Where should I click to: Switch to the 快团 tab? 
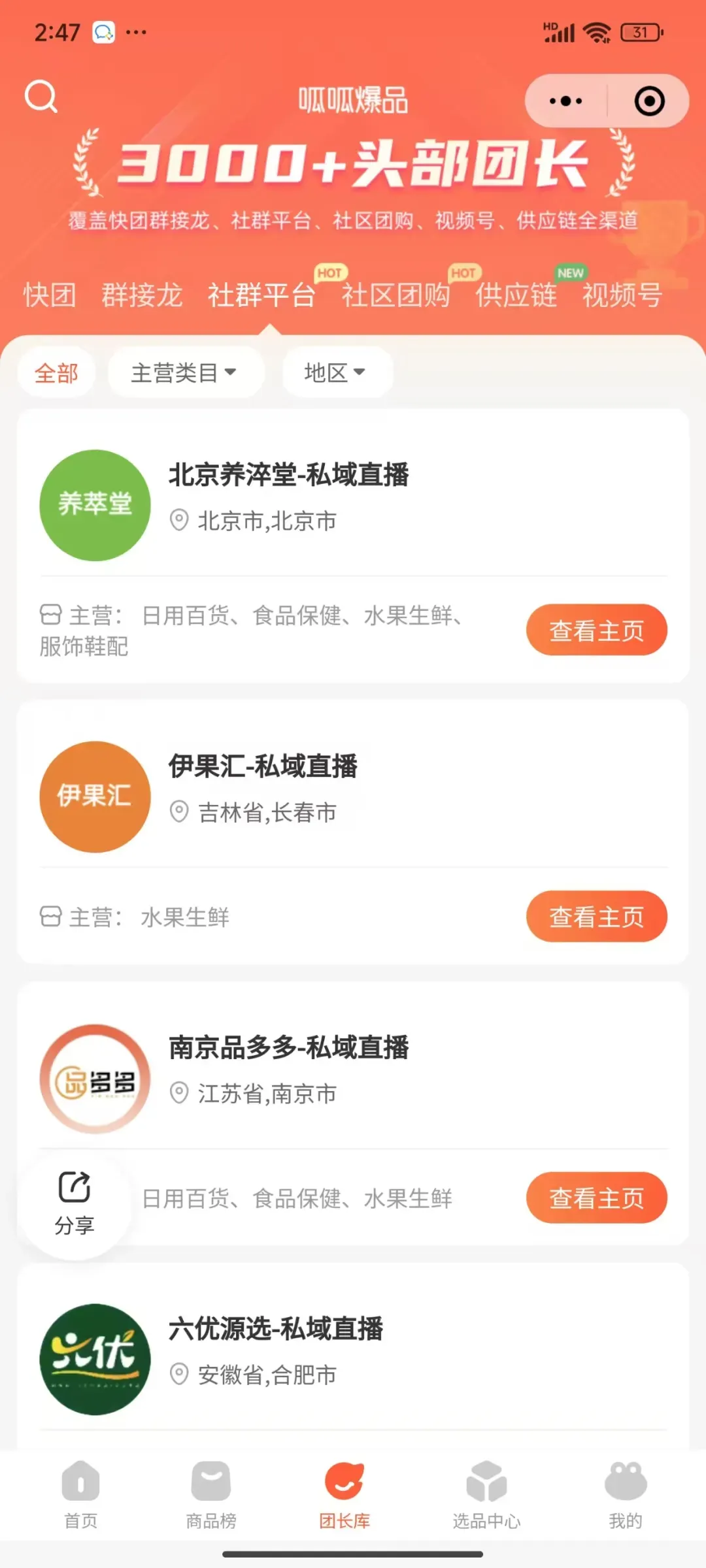tap(50, 295)
